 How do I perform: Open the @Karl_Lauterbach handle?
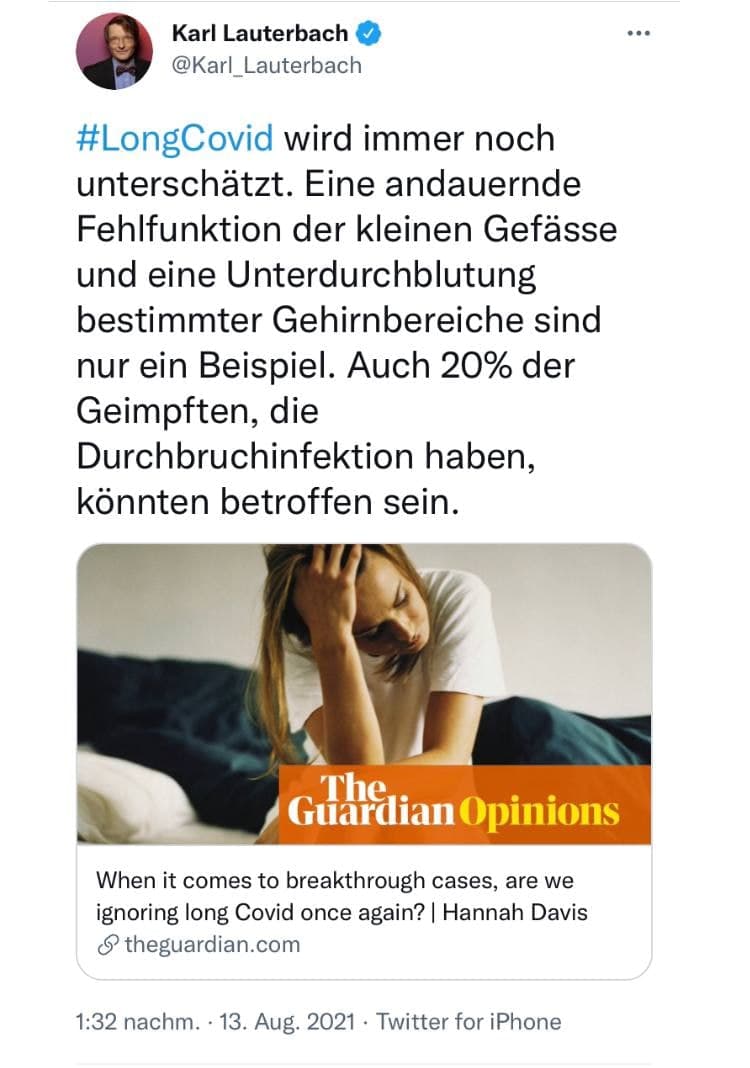coord(267,66)
